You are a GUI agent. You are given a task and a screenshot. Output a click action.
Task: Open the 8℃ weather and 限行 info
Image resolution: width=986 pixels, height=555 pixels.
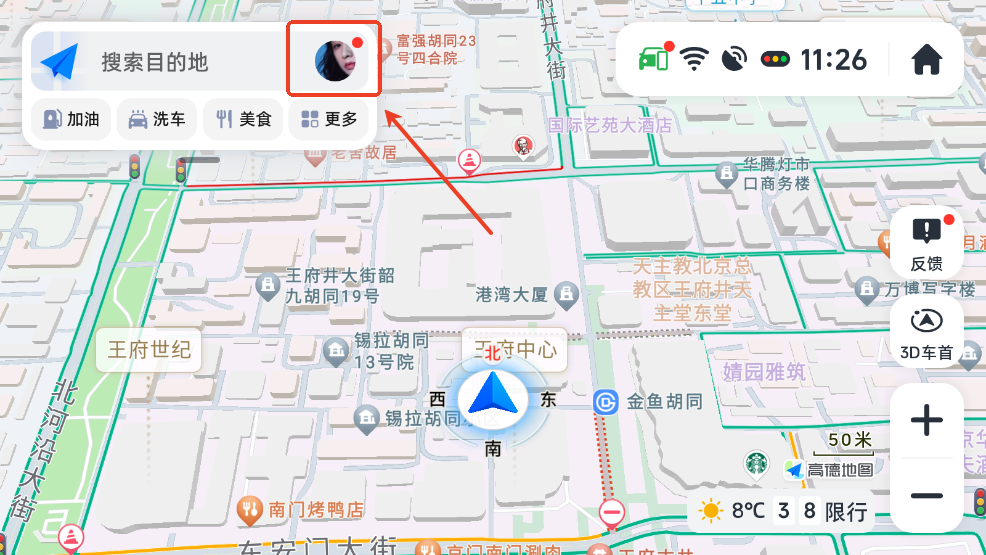[785, 512]
